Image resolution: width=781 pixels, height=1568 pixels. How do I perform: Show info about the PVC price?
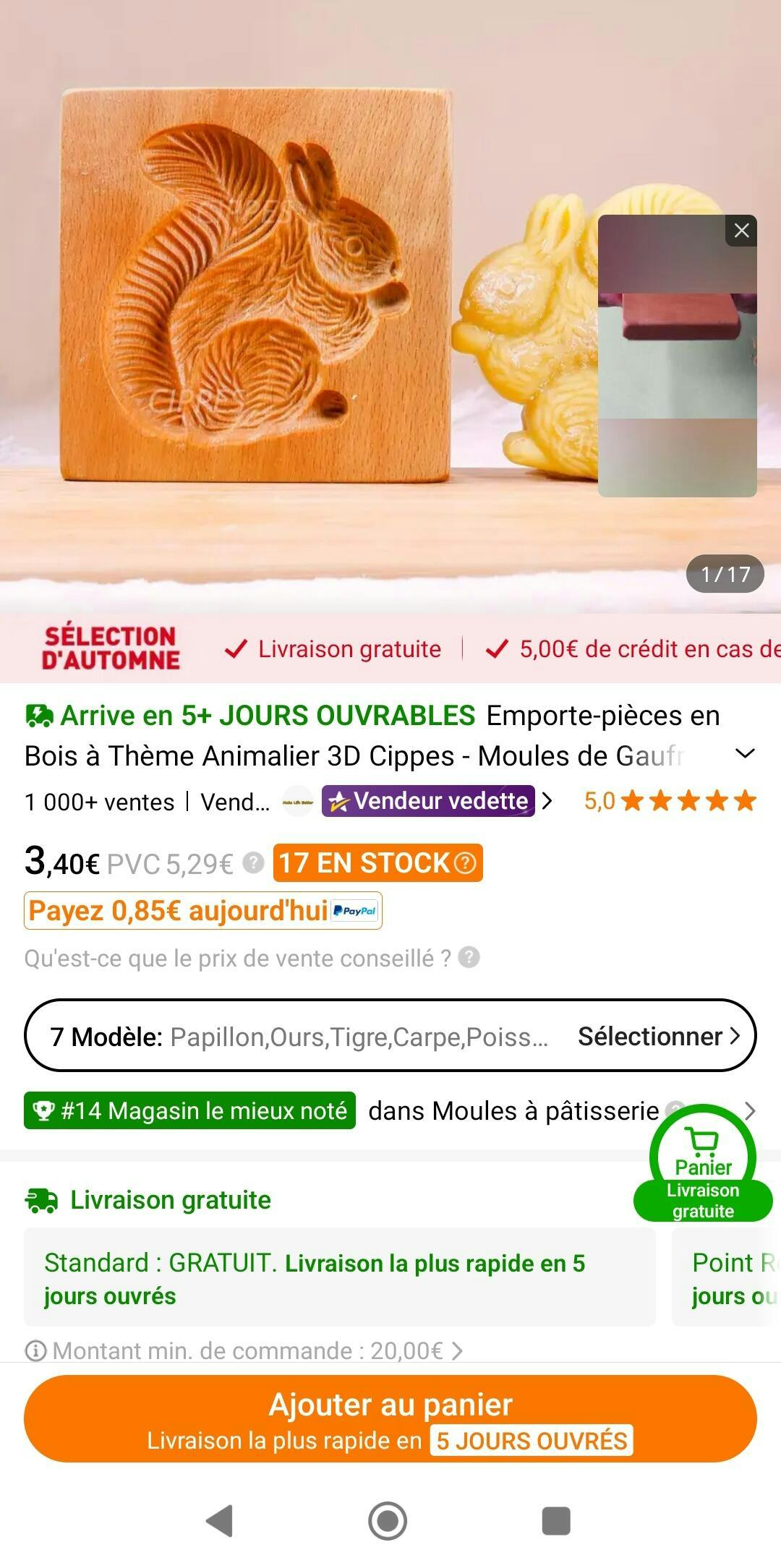[253, 862]
